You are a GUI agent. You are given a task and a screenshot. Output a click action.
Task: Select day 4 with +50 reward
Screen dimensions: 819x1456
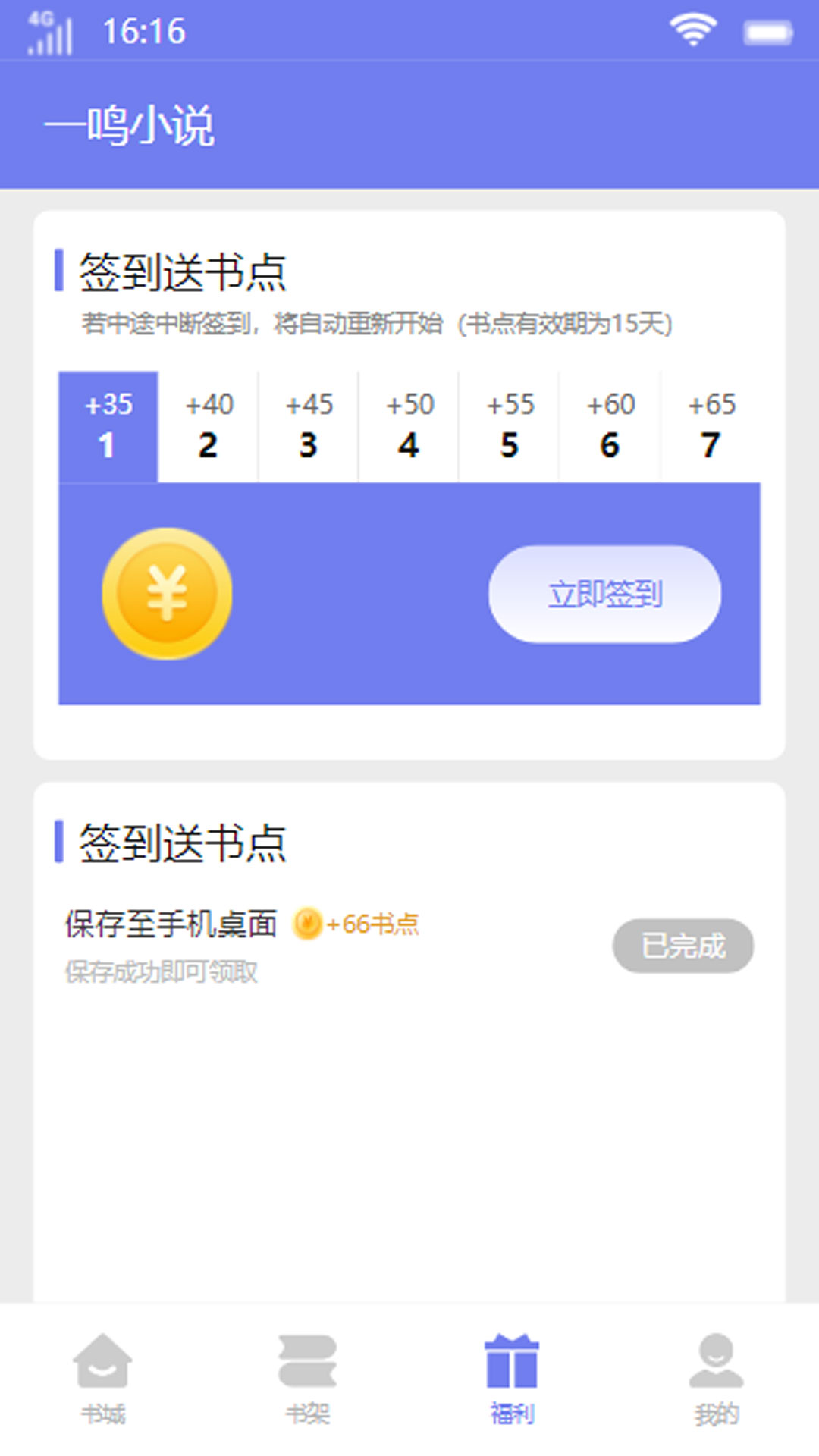(x=408, y=425)
